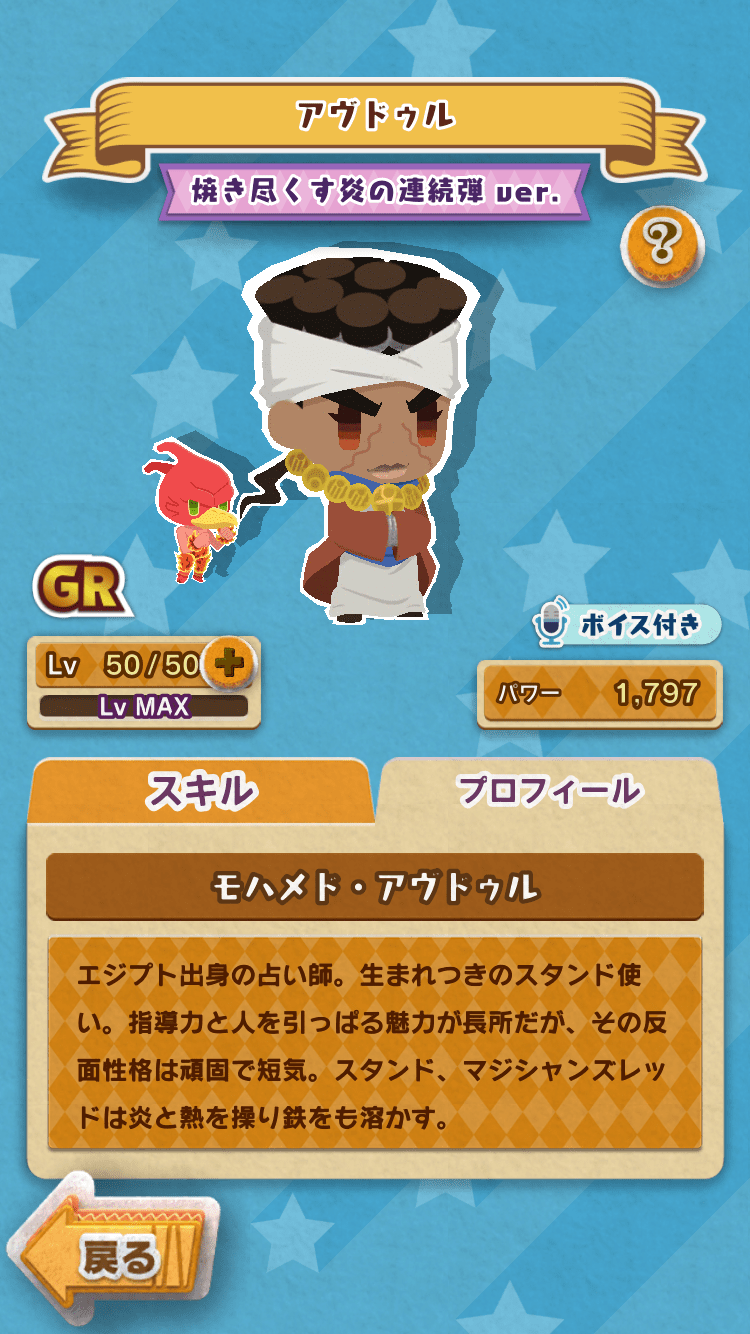Play the ボイス付き character voice
Image resolution: width=750 pixels, height=1334 pixels.
click(627, 625)
